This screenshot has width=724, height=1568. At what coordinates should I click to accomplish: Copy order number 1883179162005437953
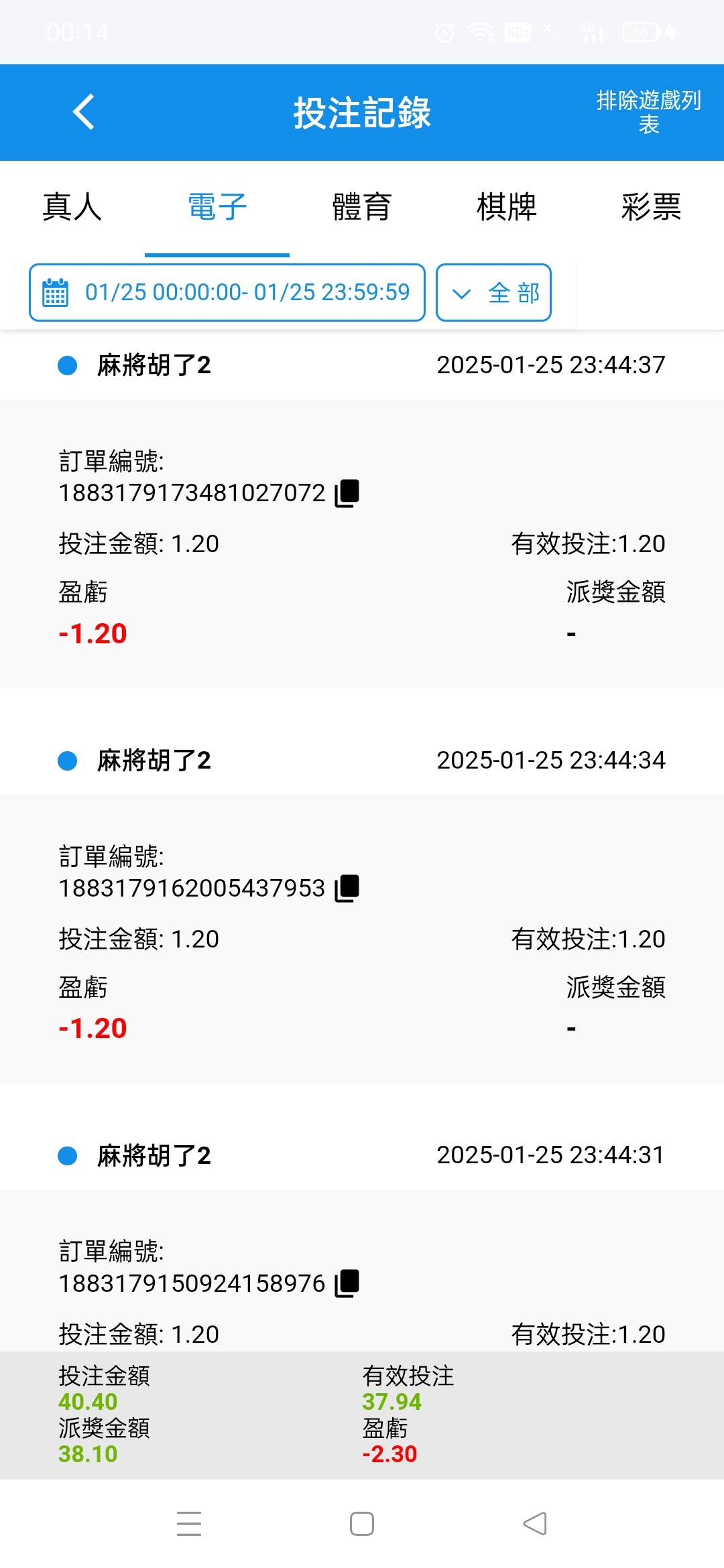[x=347, y=889]
